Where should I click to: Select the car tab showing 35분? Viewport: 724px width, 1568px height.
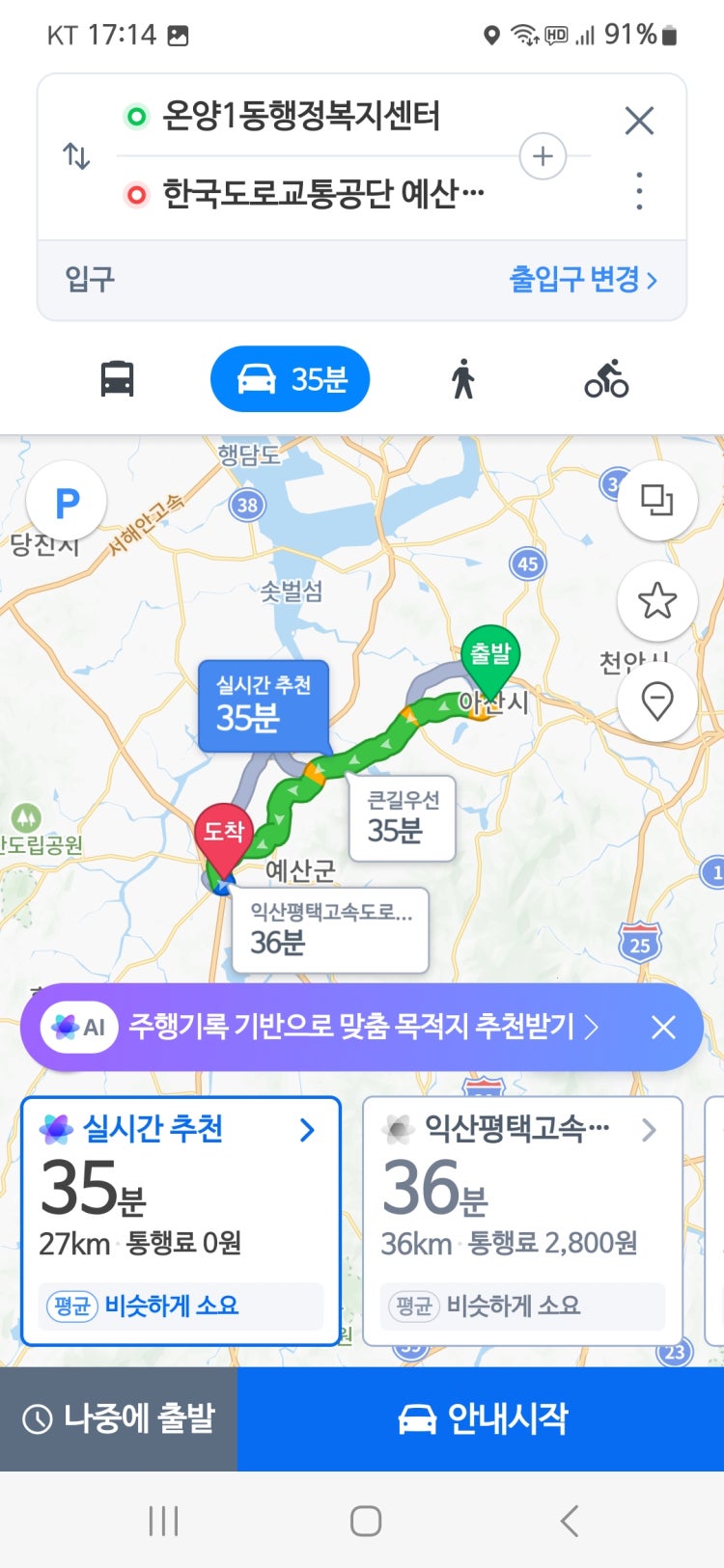click(x=291, y=379)
